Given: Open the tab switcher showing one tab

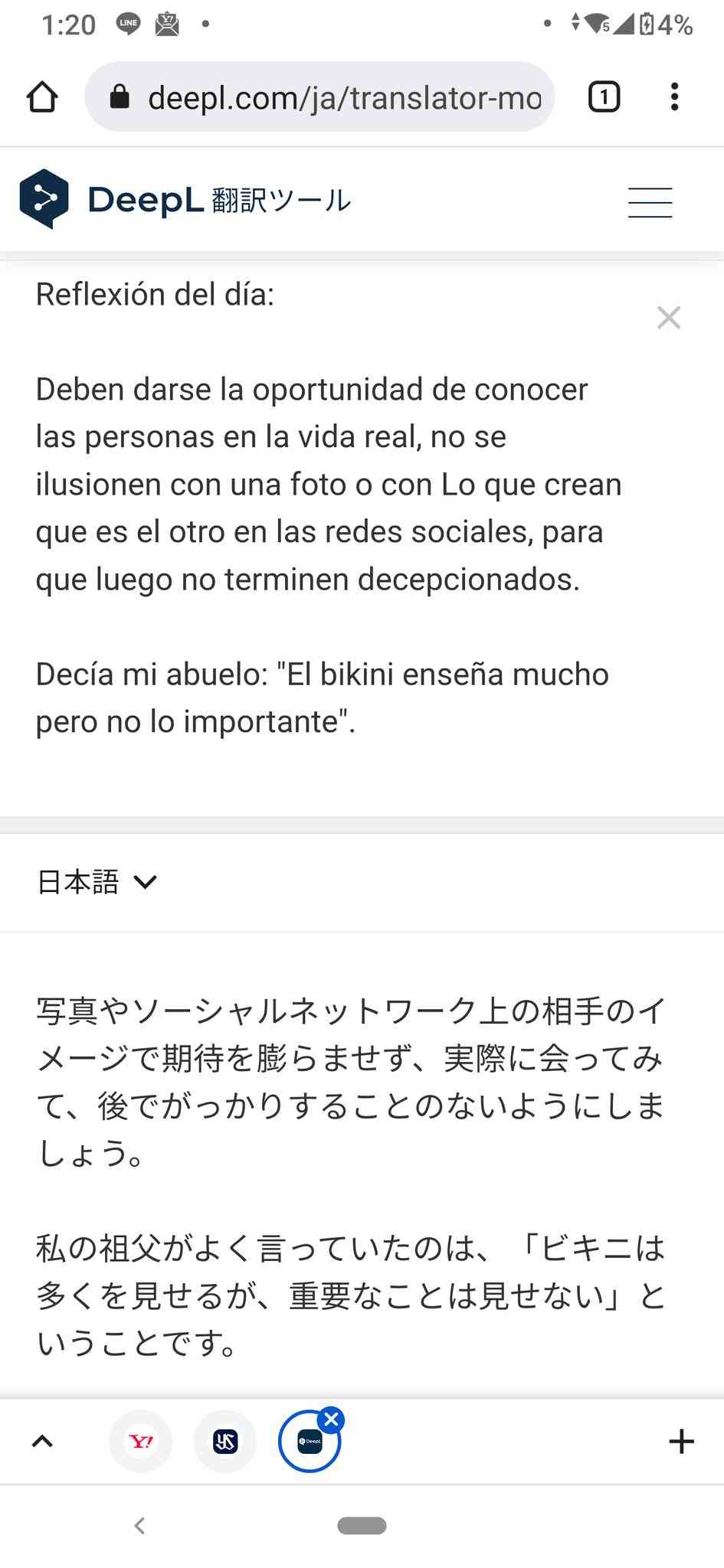Looking at the screenshot, I should tap(604, 96).
